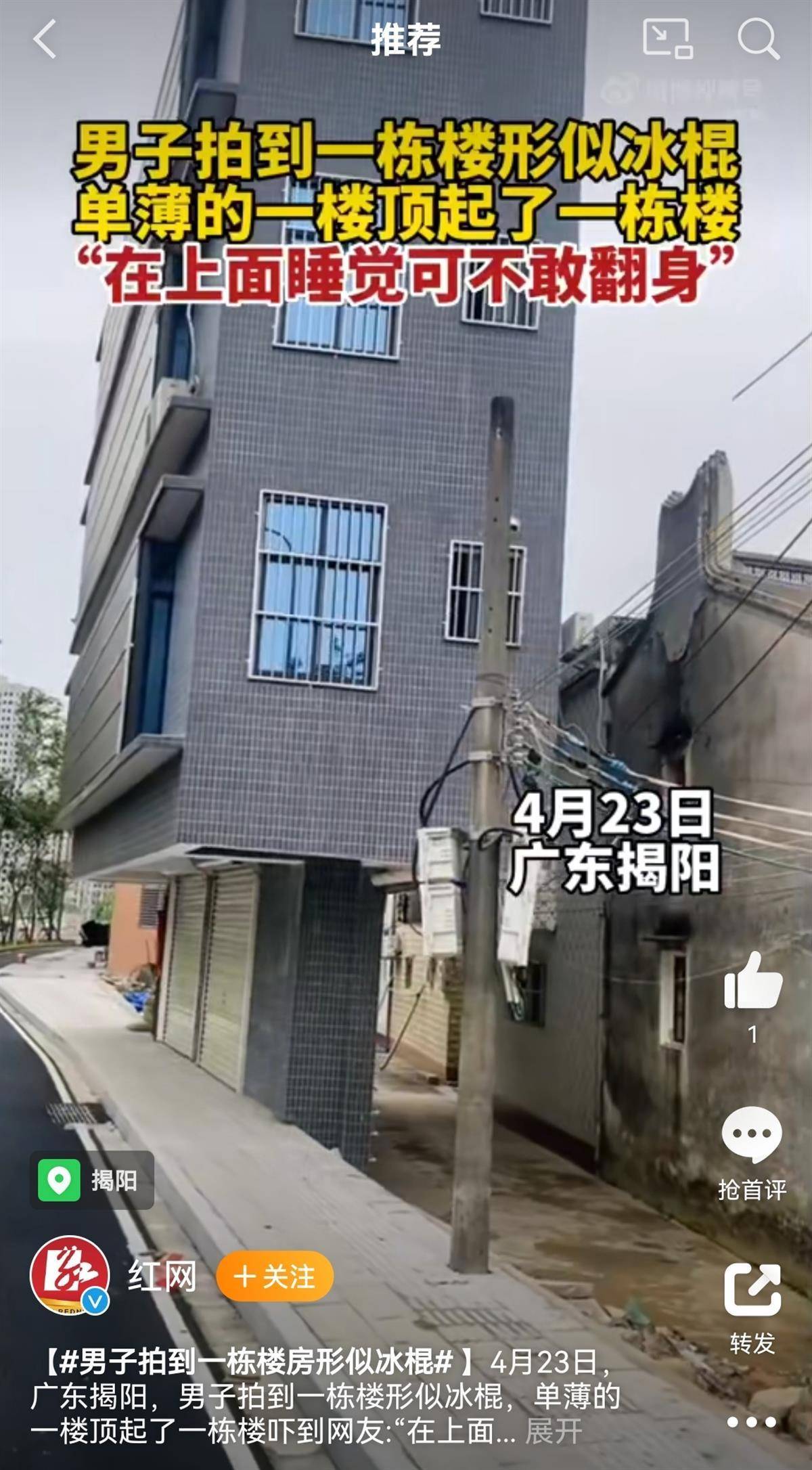812x1470 pixels.
Task: Open the three-dot more options menu
Action: 751,1422
